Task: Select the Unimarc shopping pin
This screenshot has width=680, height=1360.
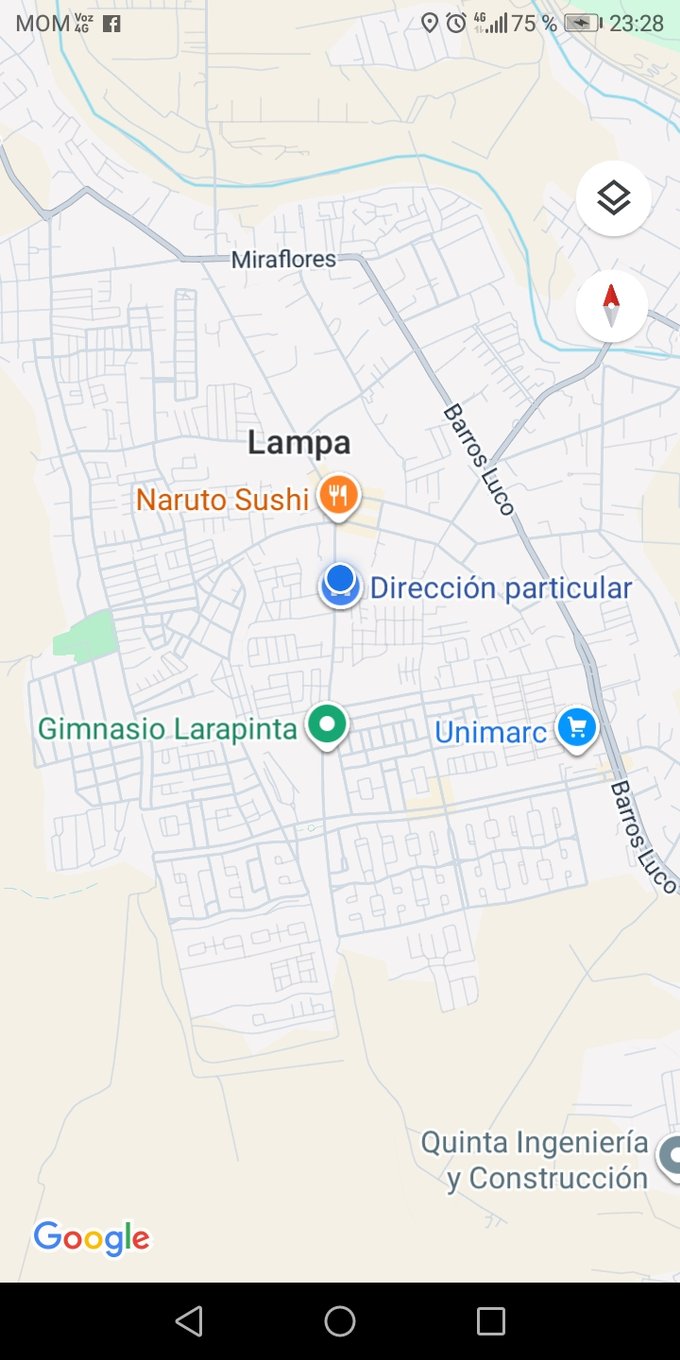Action: [576, 728]
